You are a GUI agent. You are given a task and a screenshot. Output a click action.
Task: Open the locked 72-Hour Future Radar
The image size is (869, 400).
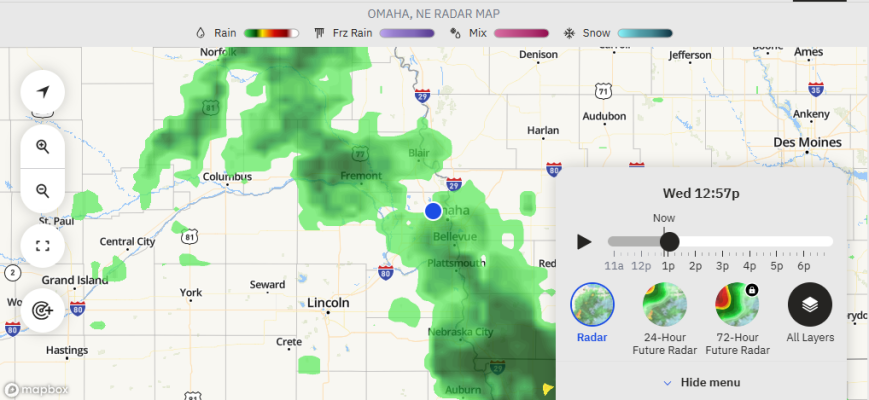pos(737,305)
